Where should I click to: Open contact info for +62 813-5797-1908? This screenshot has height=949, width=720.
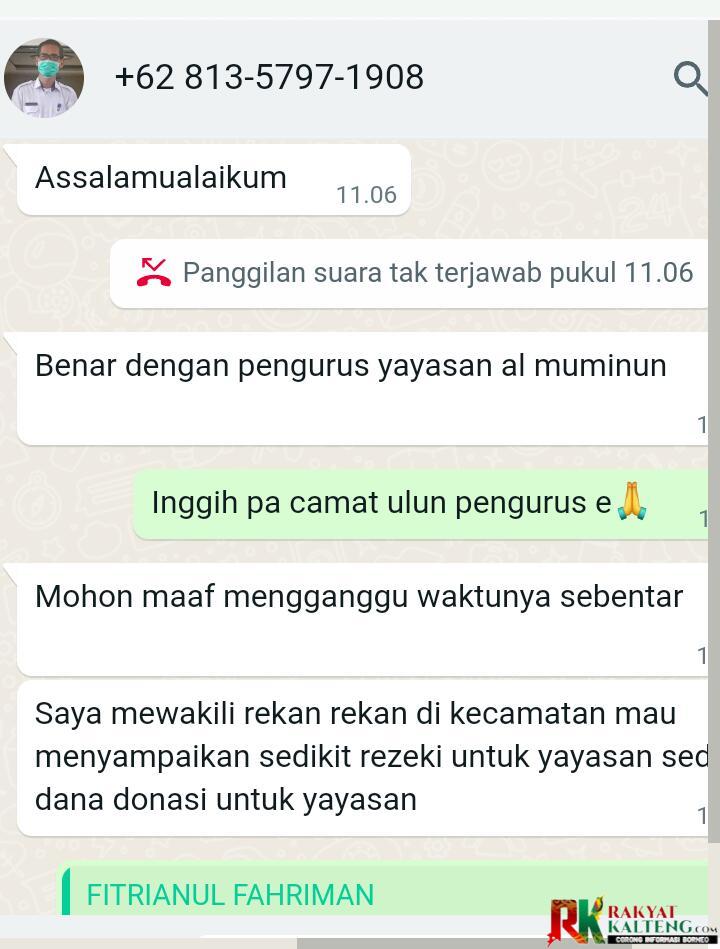pos(269,77)
